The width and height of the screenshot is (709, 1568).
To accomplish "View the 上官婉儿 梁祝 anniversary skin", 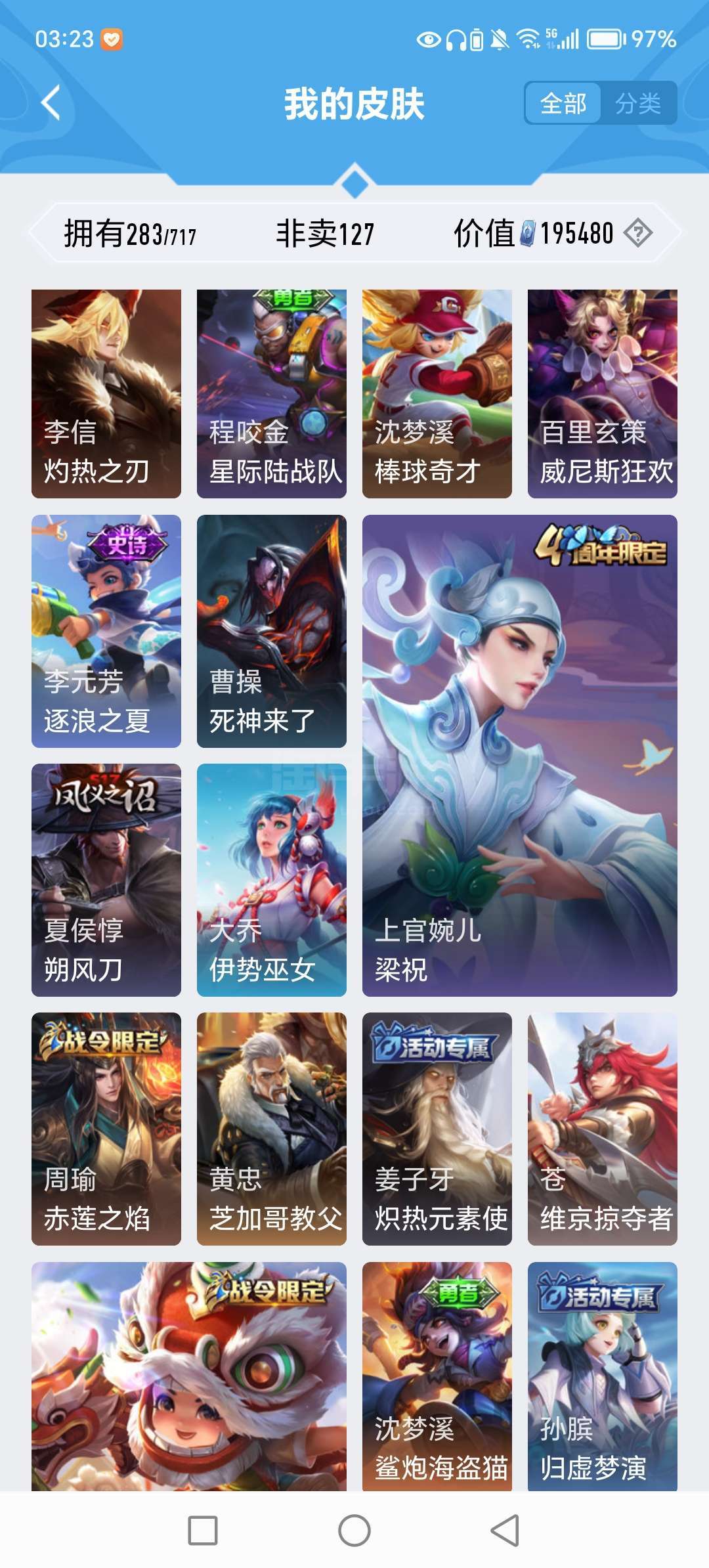I will pos(520,756).
